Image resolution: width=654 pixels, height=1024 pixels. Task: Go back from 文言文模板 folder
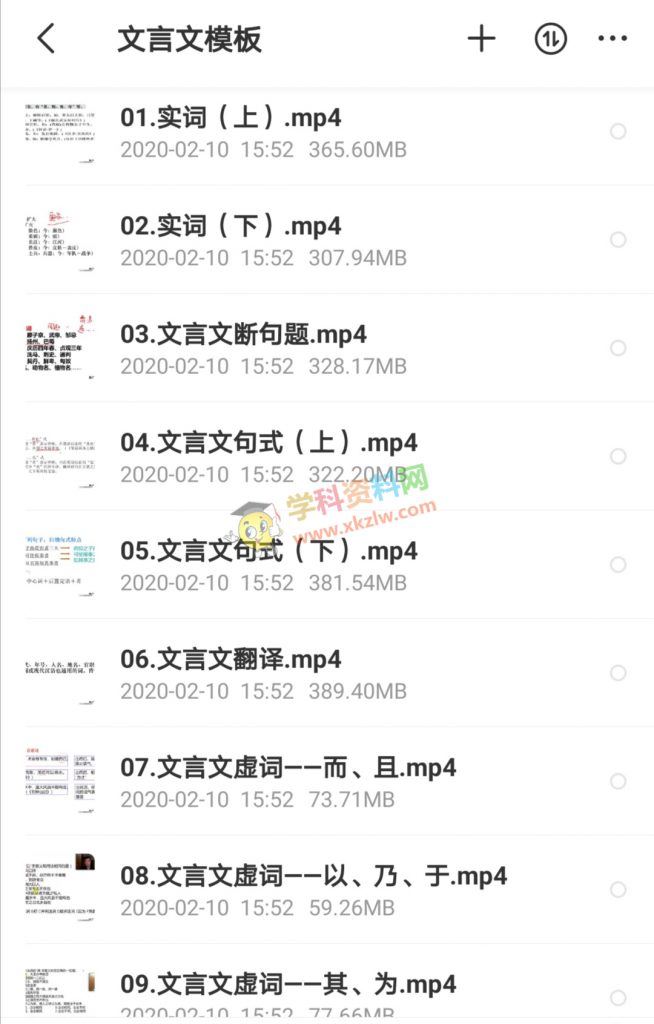(45, 39)
